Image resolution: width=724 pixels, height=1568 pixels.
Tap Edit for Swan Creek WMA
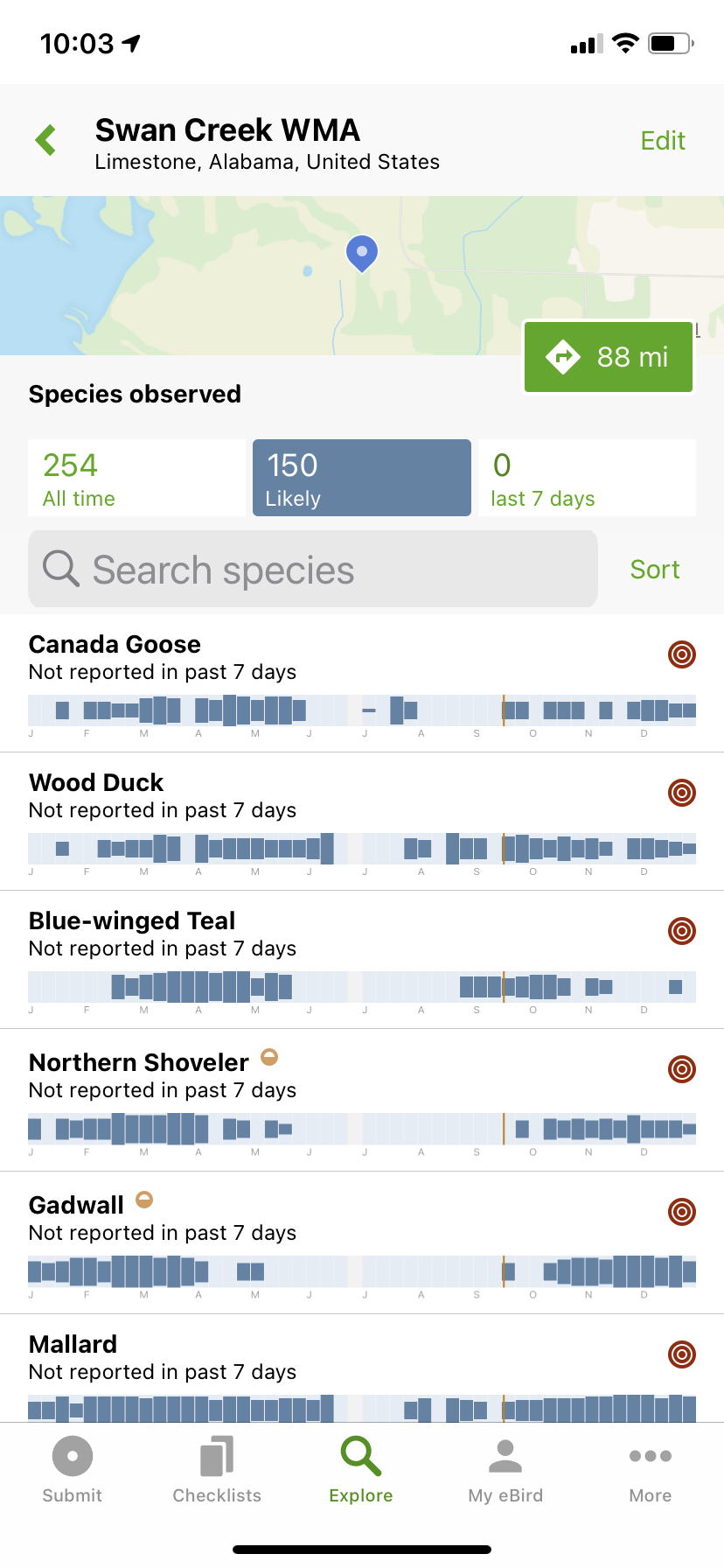pyautogui.click(x=662, y=141)
